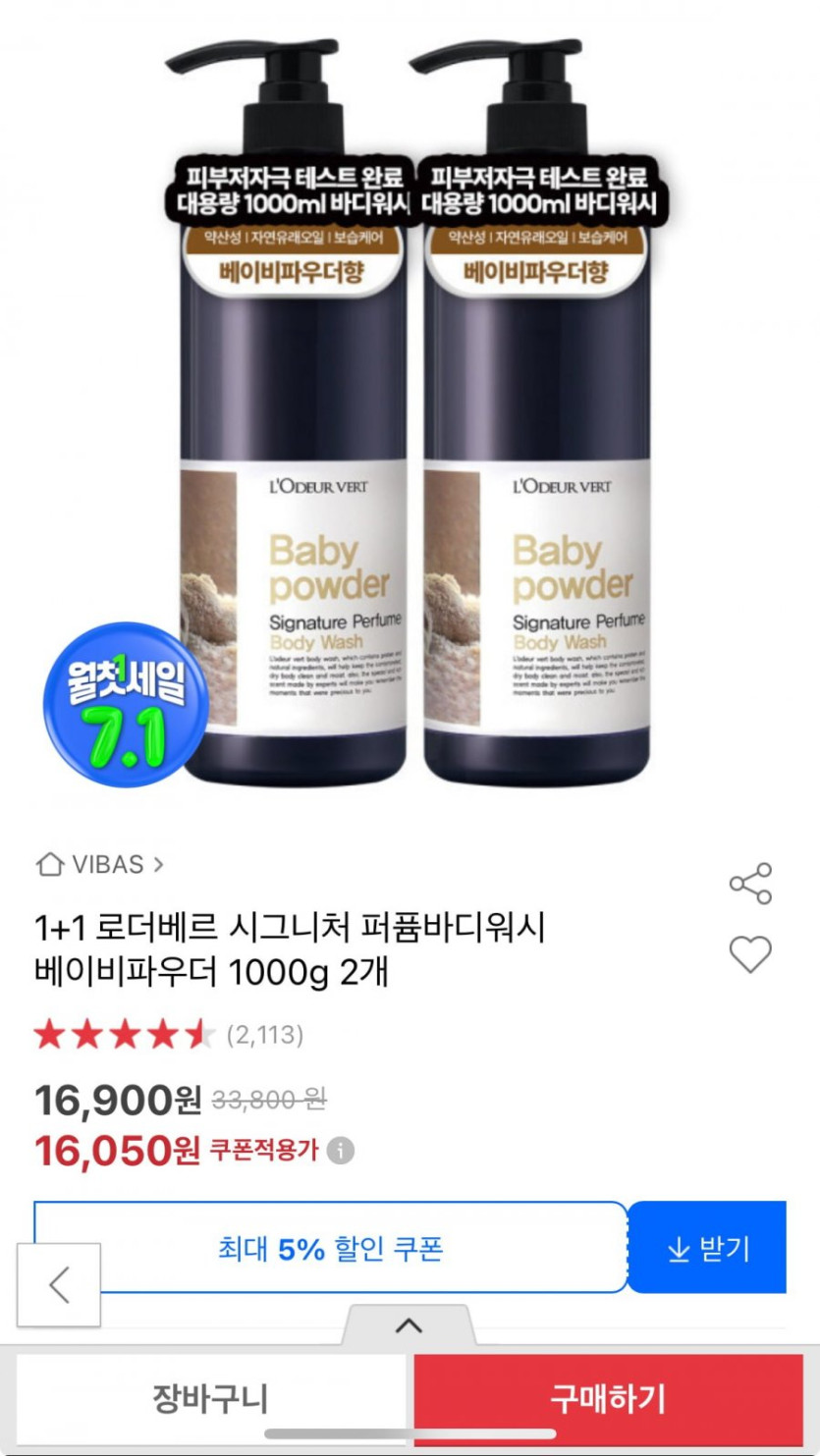Image resolution: width=820 pixels, height=1456 pixels.
Task: Add product to wishlist with heart icon
Action: [x=750, y=954]
